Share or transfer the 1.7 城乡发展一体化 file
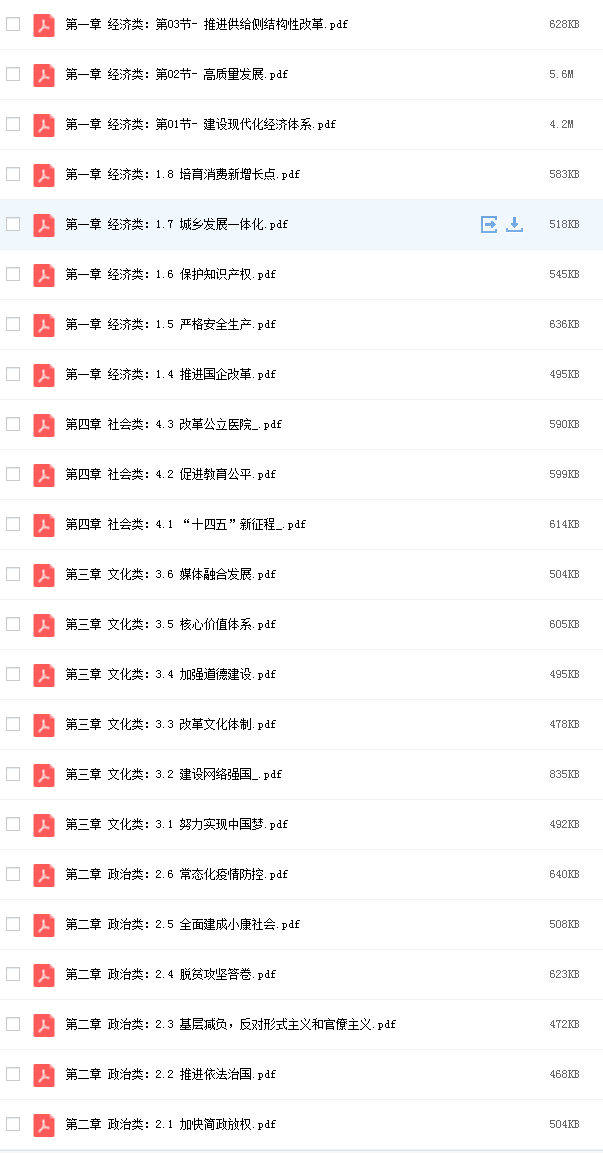Screen dimensions: 603x1153 coord(489,224)
